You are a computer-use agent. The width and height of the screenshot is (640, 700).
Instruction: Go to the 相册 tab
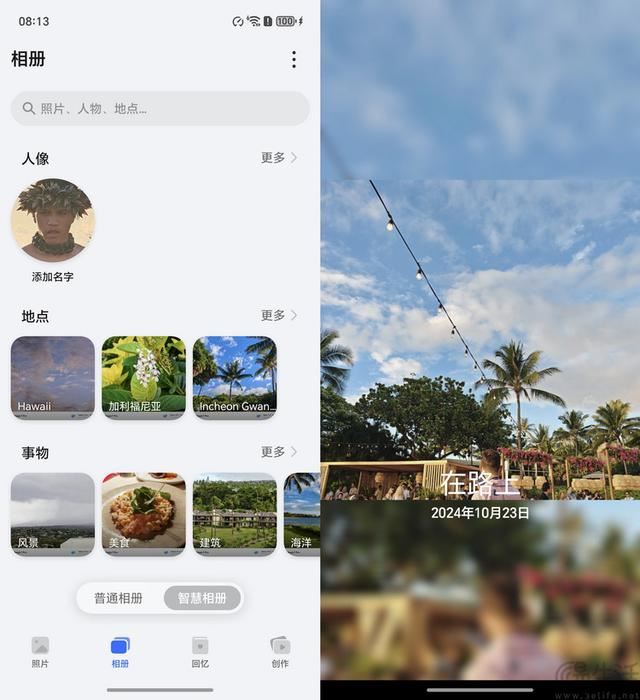point(120,652)
